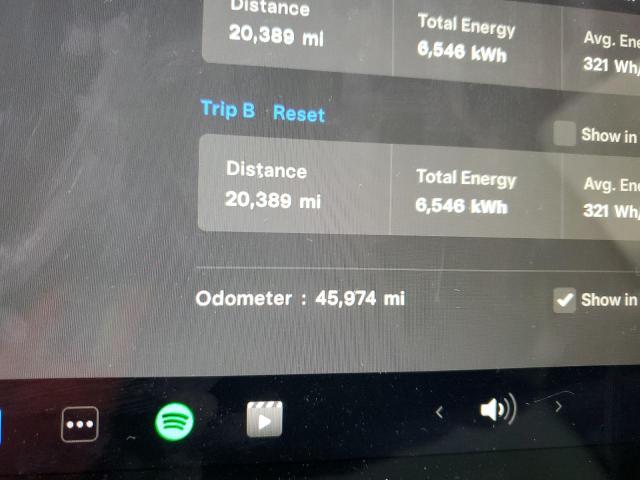640x480 pixels.
Task: Raise volume with the right arrow
Action: (558, 406)
